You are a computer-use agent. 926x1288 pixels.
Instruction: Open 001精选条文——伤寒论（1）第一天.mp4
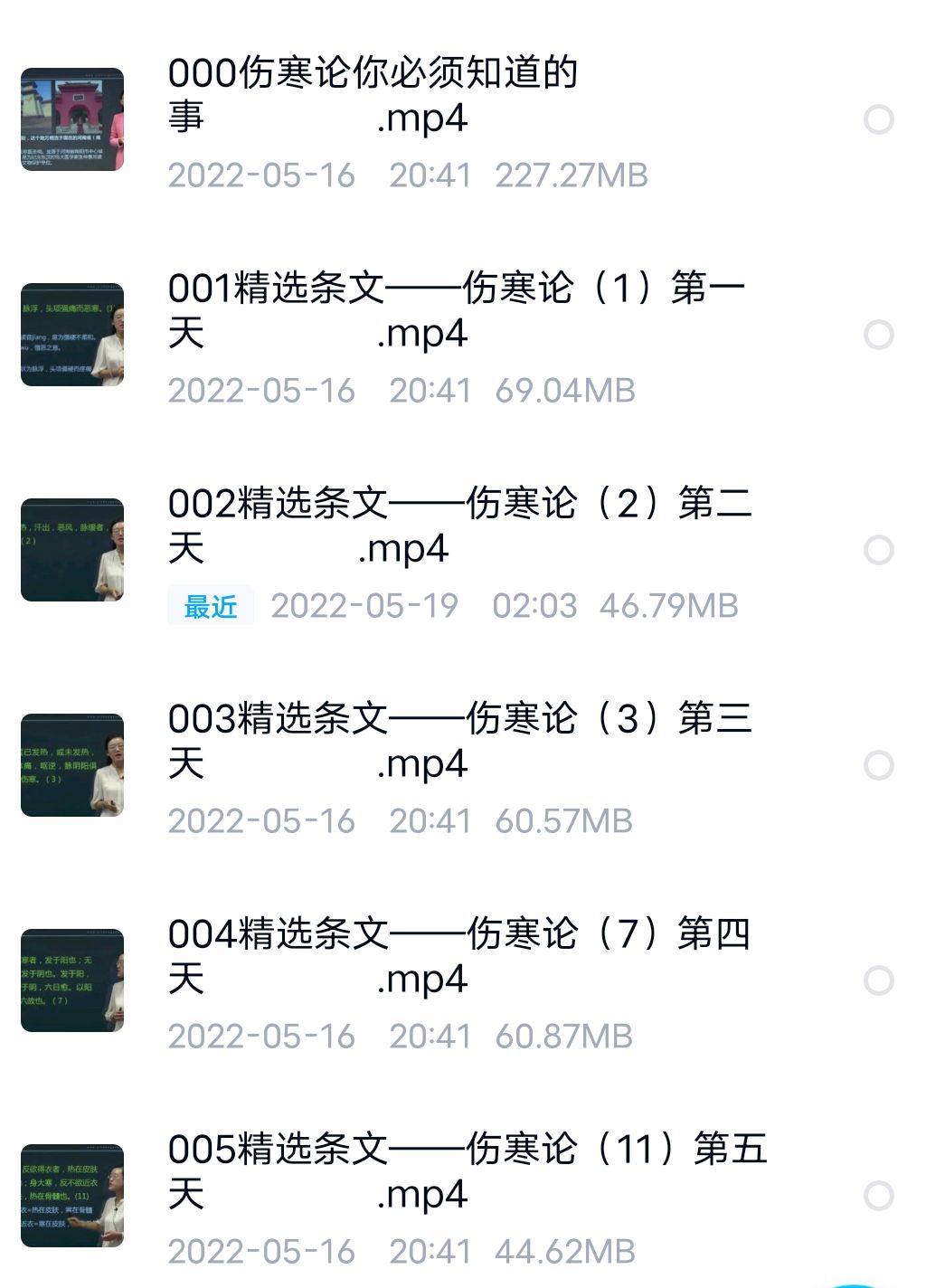(x=452, y=312)
